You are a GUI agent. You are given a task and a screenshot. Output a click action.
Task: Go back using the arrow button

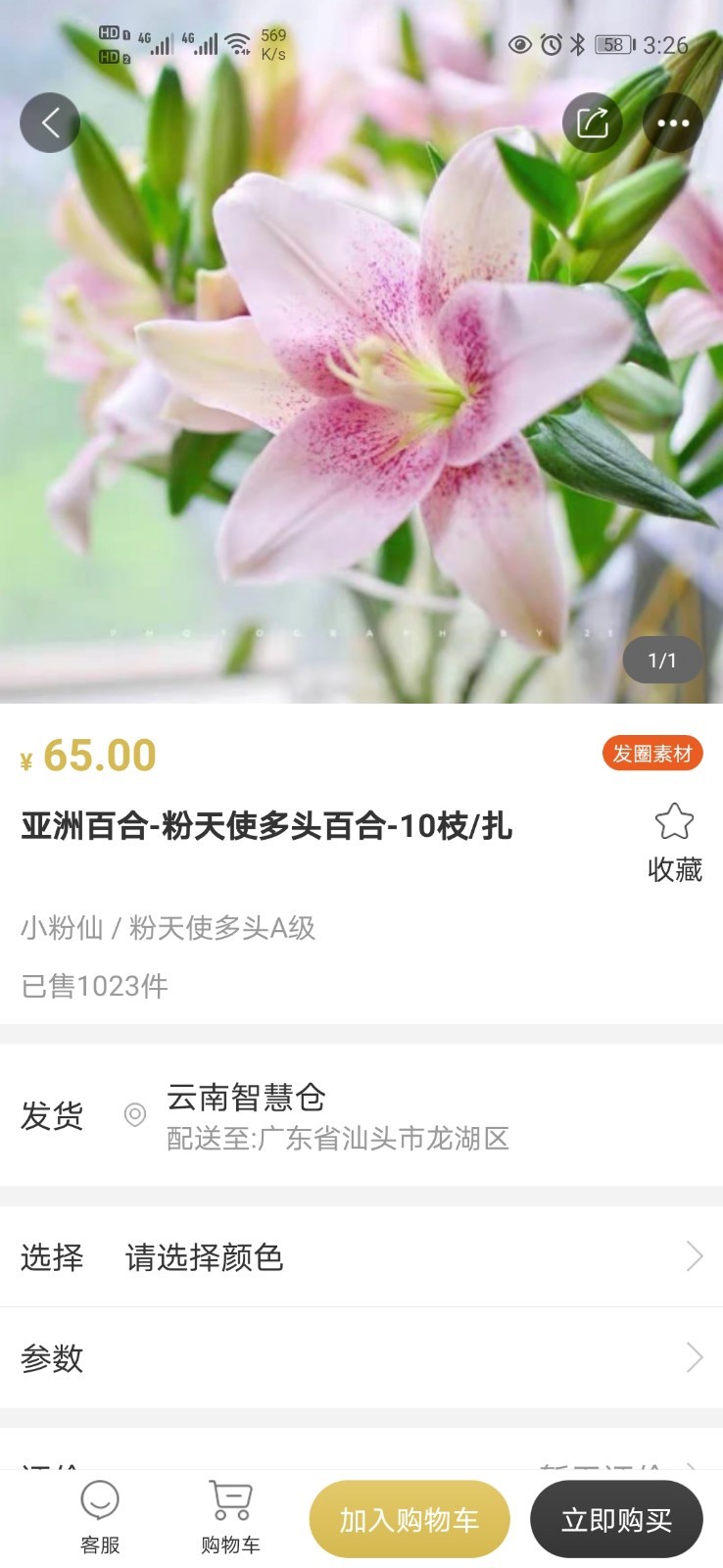(x=50, y=122)
